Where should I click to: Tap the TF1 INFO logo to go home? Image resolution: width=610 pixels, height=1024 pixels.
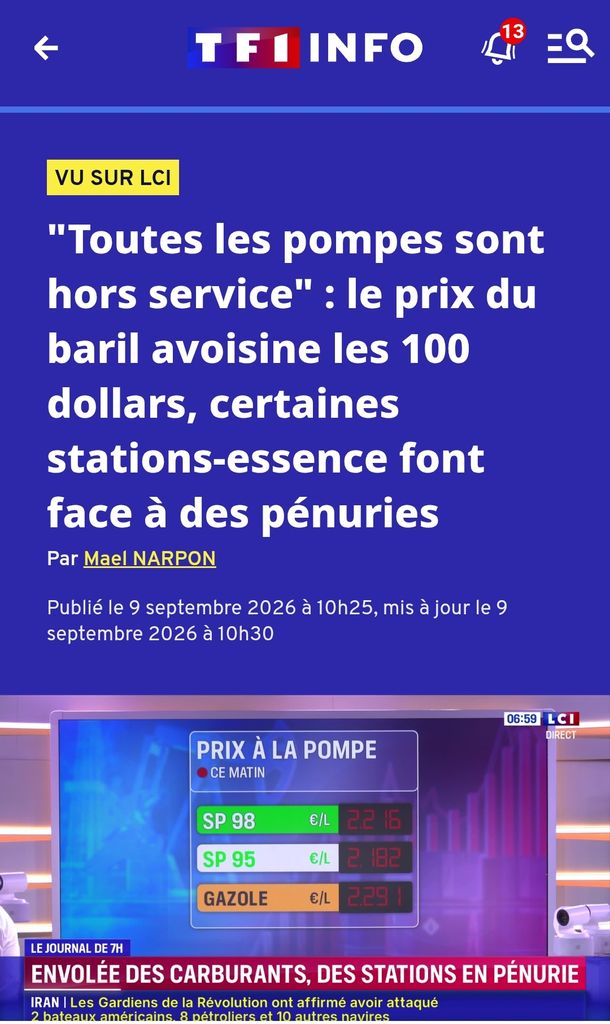[305, 48]
